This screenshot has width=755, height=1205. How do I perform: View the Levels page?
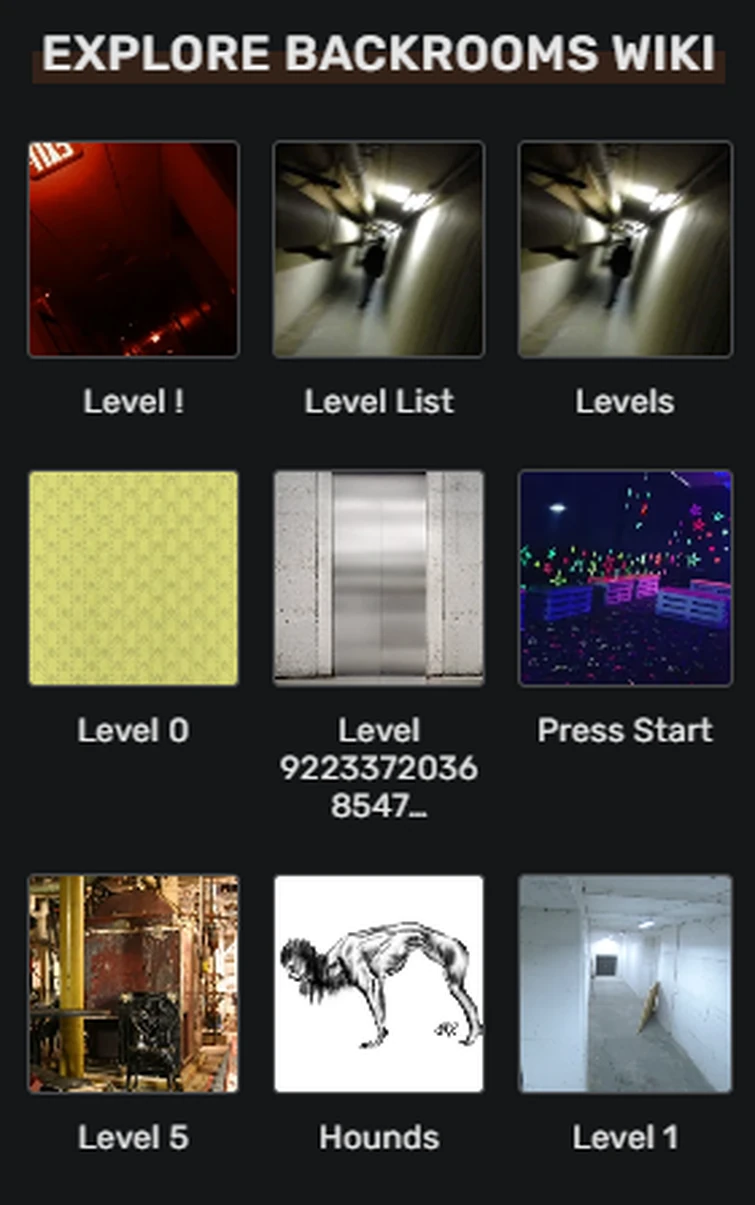[x=624, y=250]
